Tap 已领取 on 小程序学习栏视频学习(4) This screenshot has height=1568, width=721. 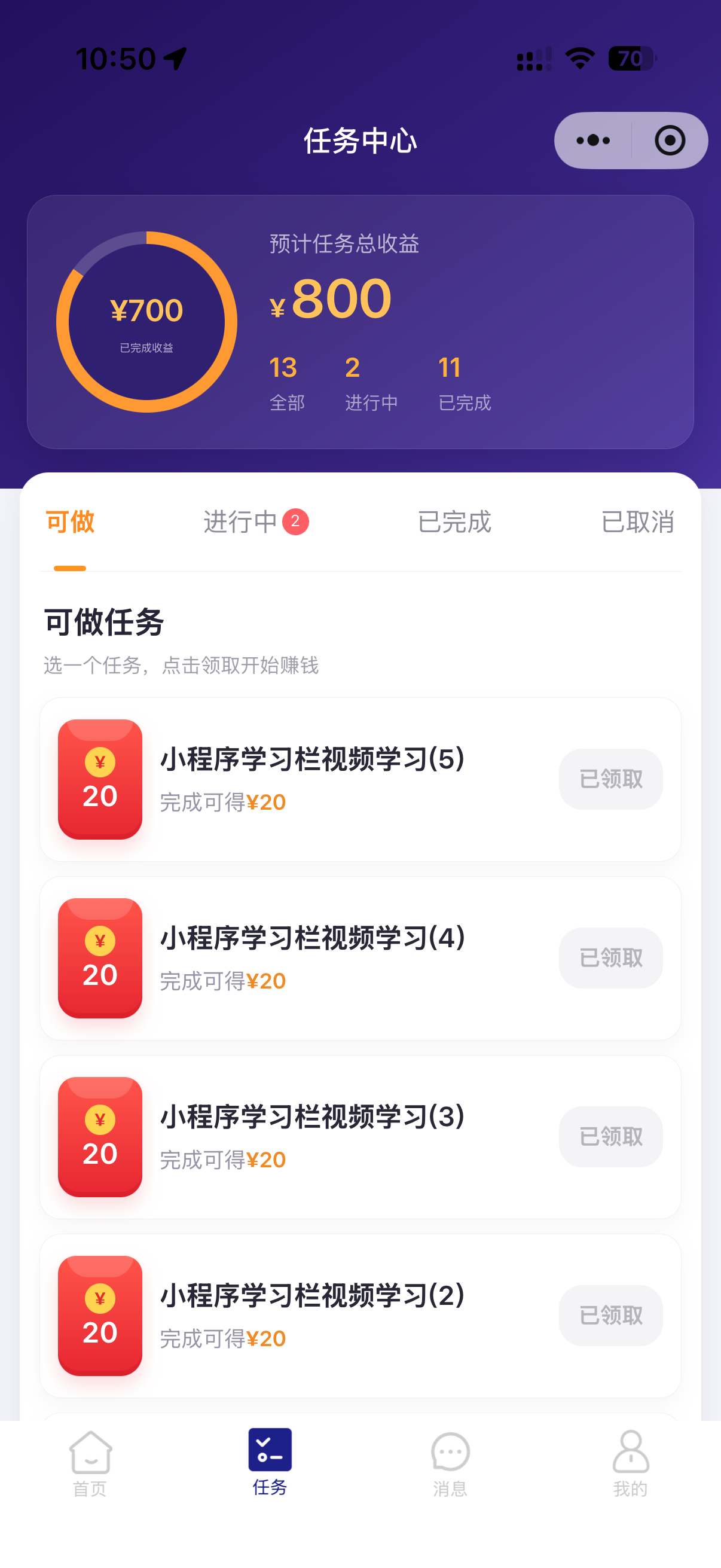[x=610, y=958]
